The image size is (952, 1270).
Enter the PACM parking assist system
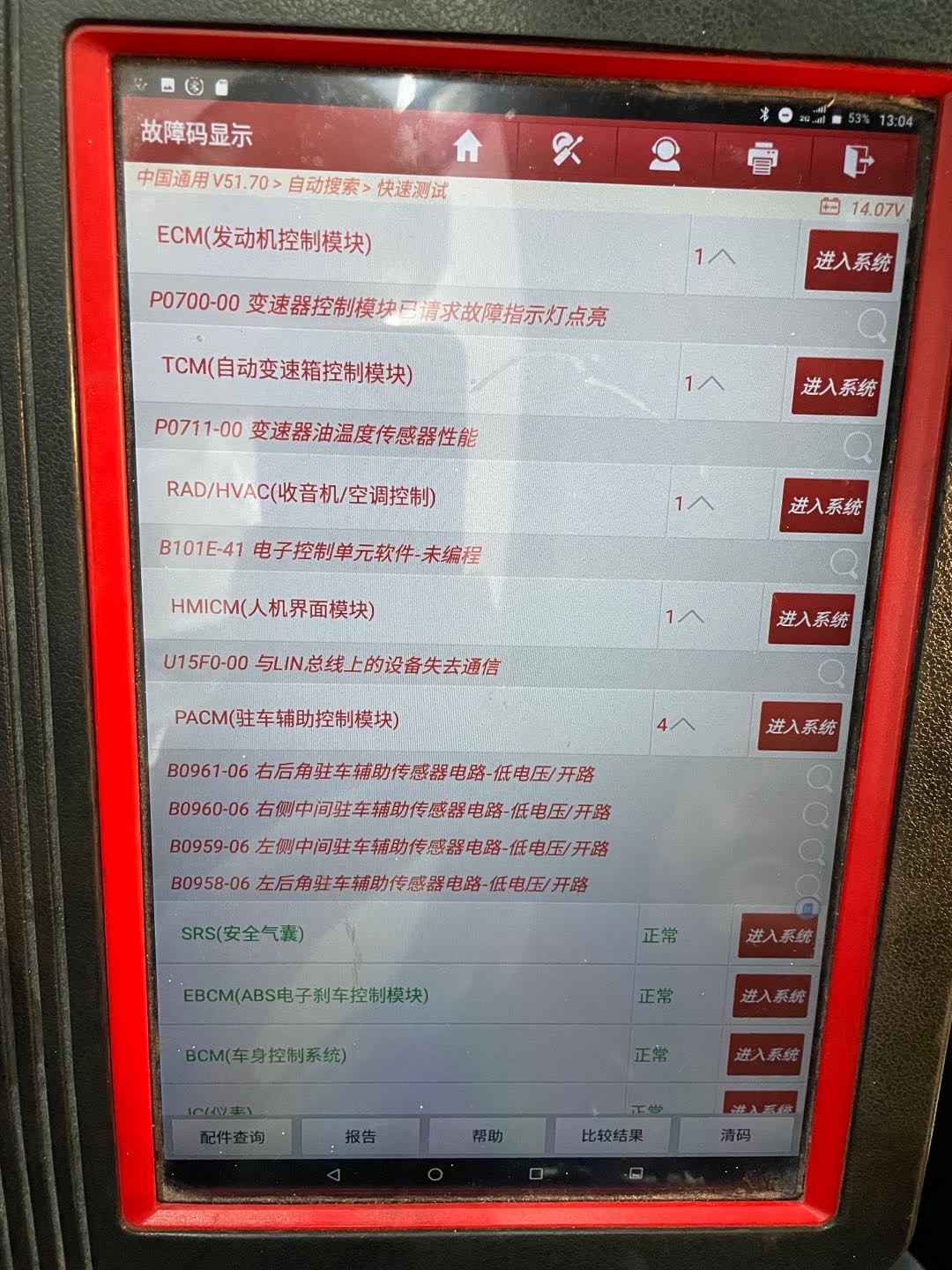click(800, 727)
